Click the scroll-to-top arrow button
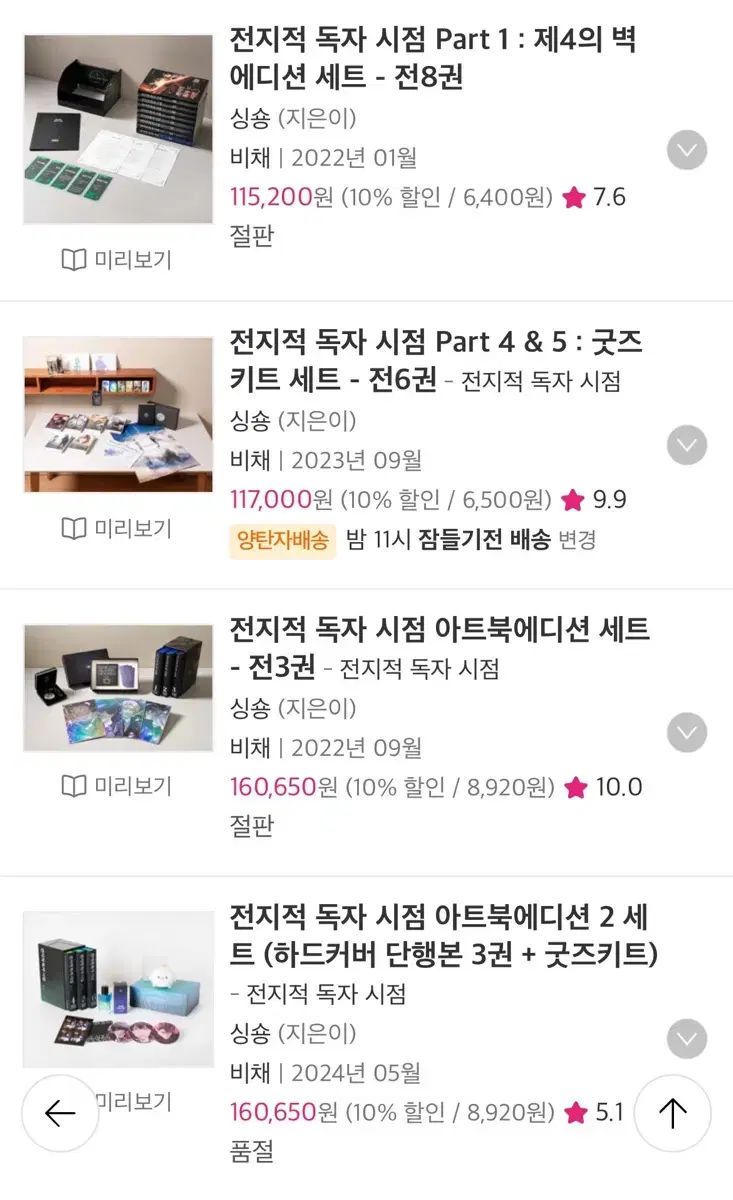 click(672, 1113)
